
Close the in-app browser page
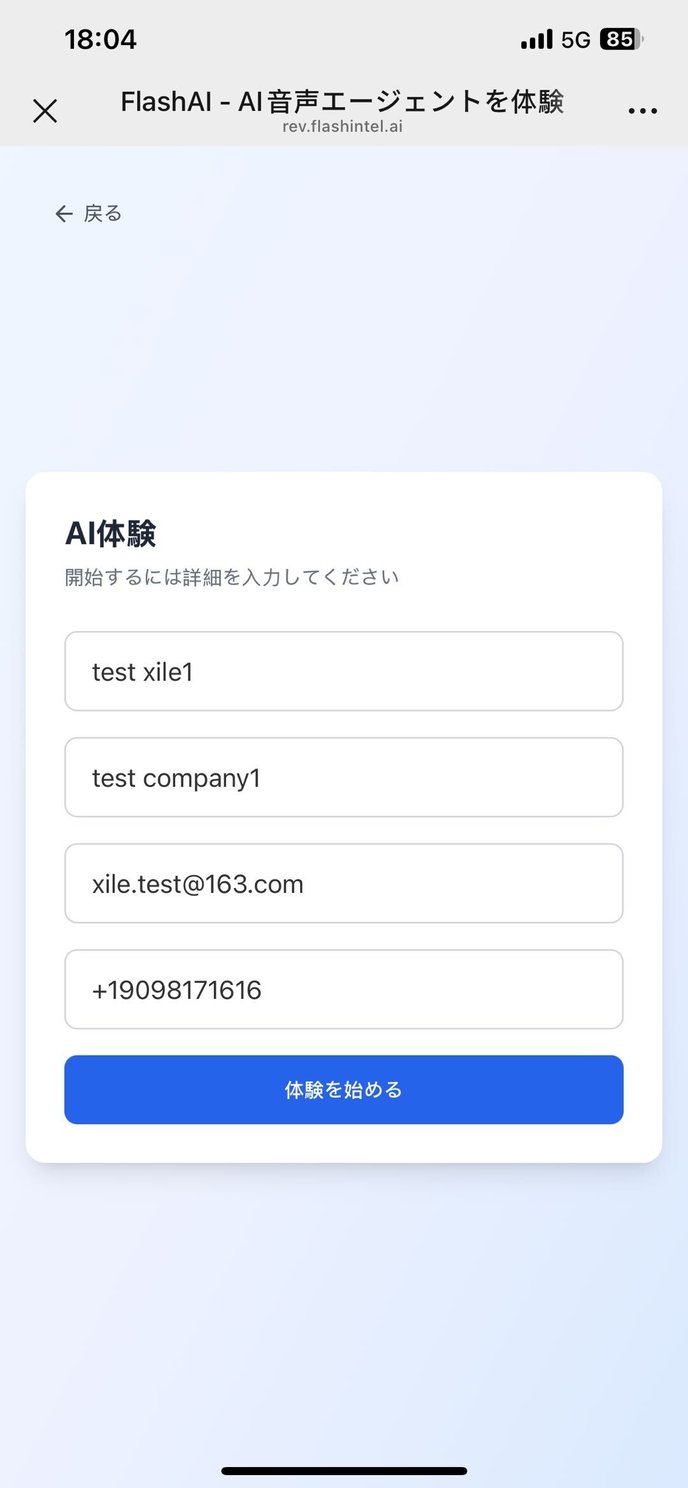click(x=45, y=110)
